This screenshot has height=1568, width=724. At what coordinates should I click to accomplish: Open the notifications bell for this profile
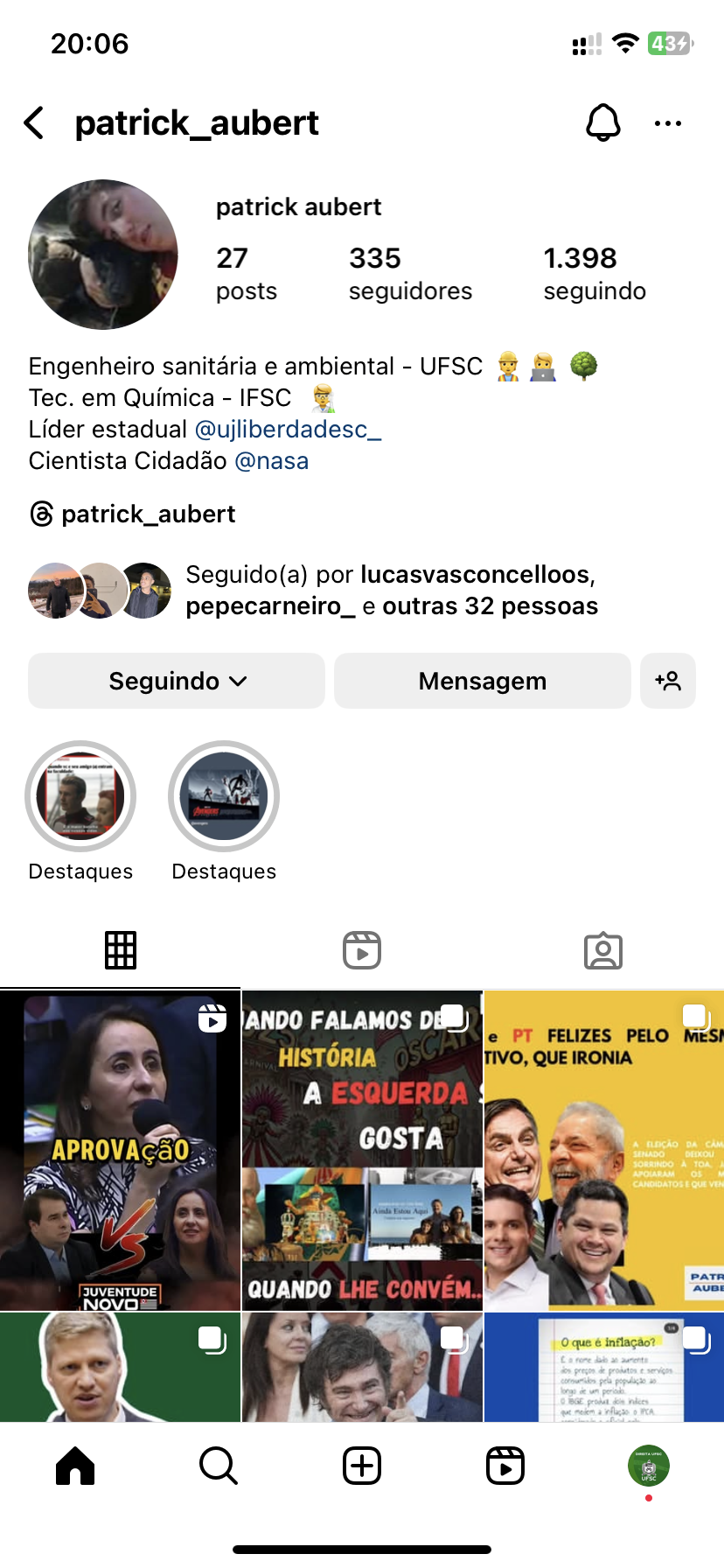point(602,123)
